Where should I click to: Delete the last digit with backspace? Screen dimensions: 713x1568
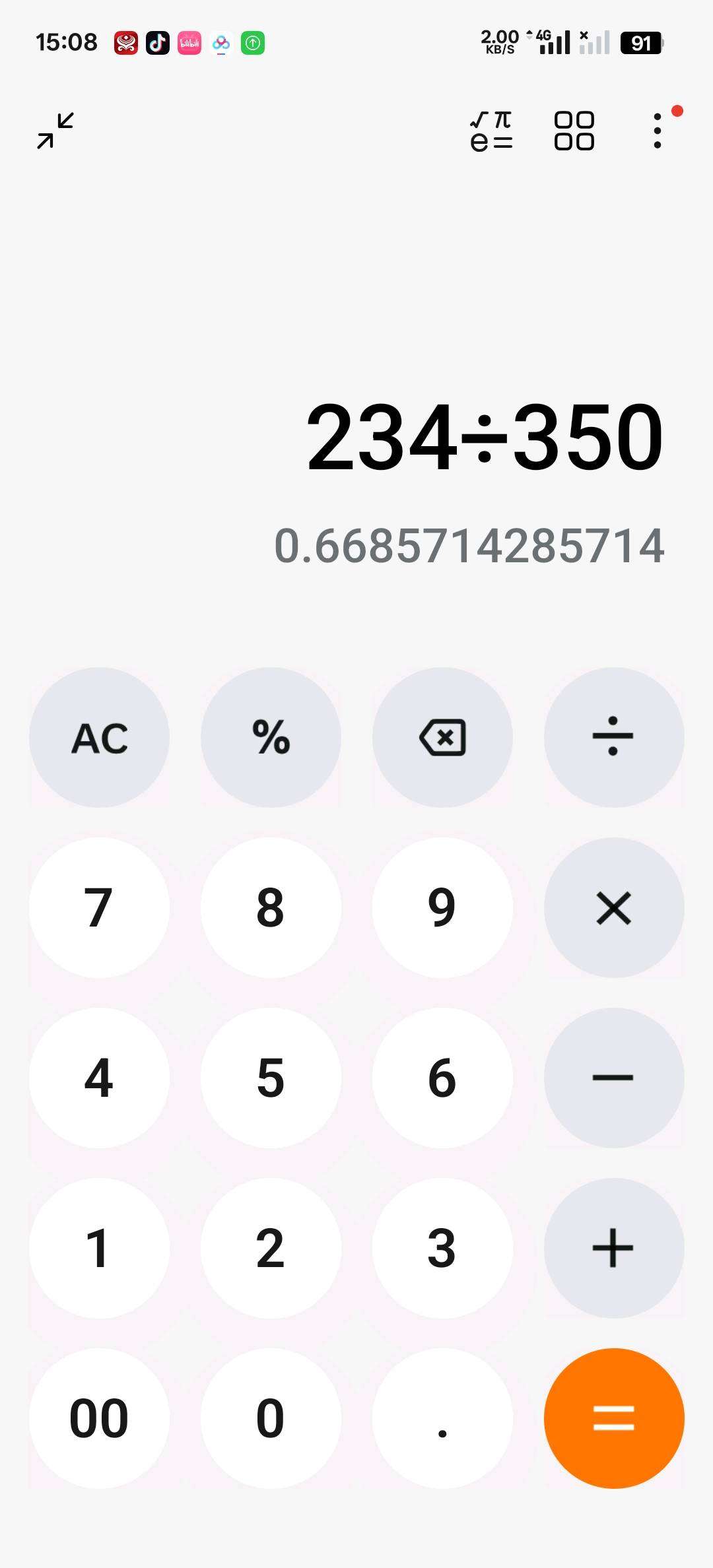pyautogui.click(x=442, y=737)
